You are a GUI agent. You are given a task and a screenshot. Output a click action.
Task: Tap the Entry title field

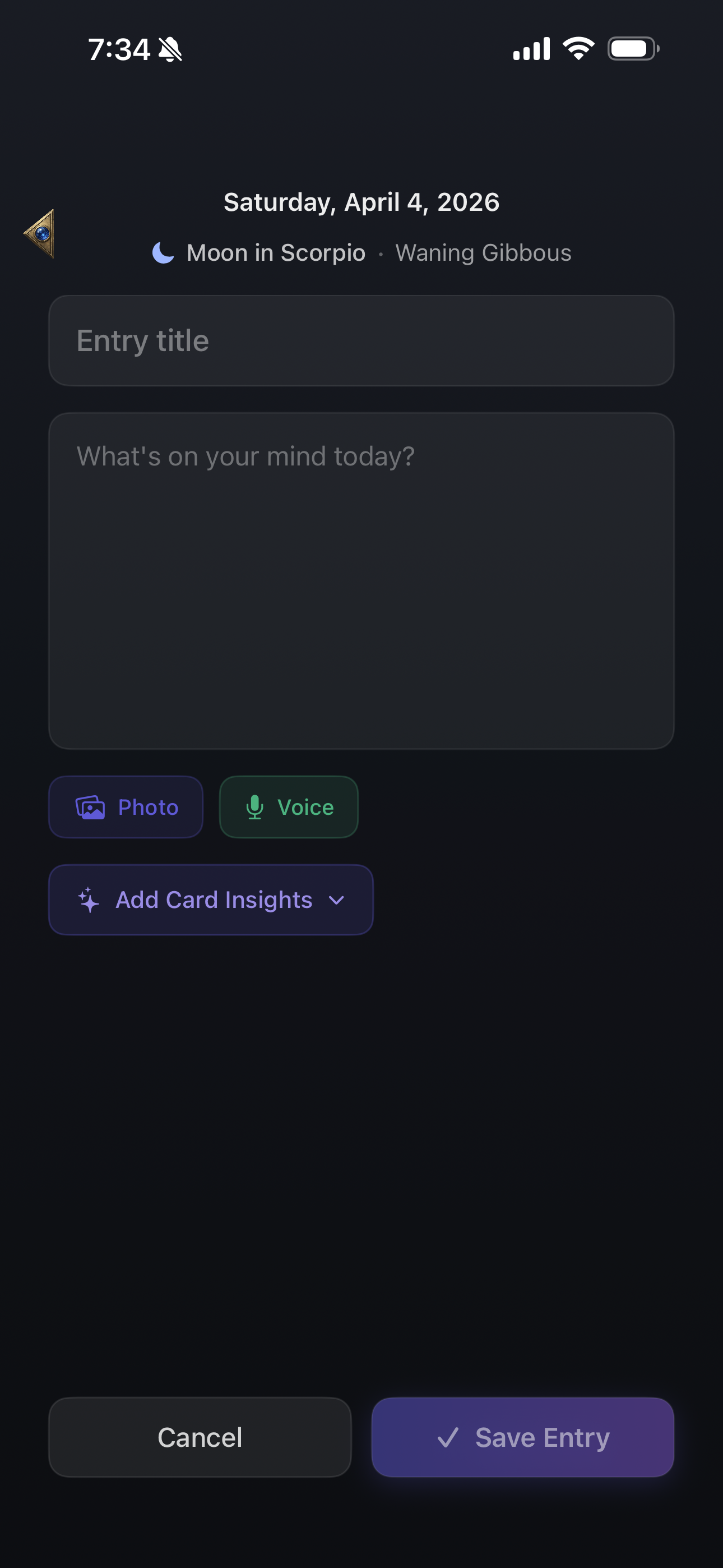coord(361,341)
